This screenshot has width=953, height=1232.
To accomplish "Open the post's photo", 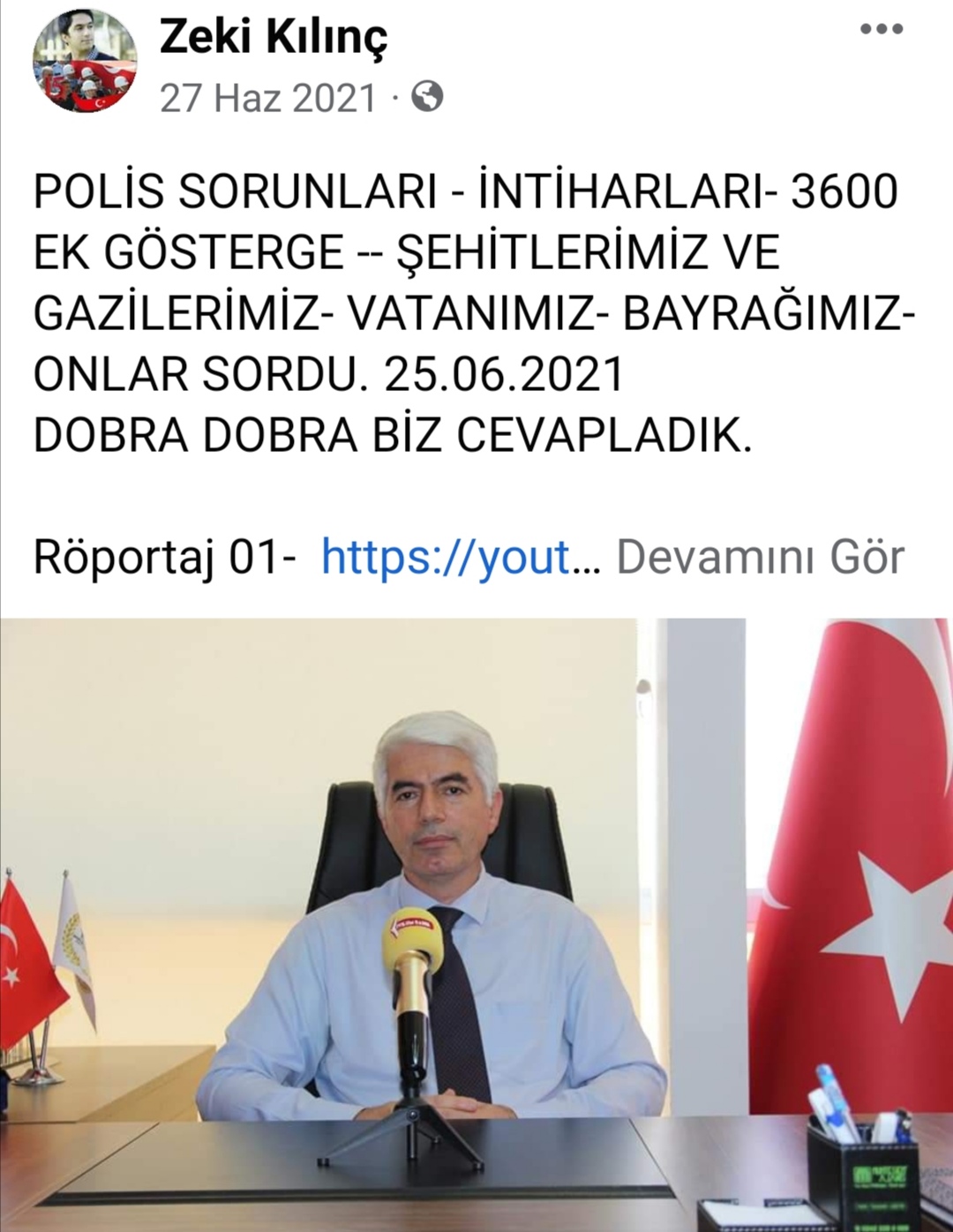I will [476, 918].
